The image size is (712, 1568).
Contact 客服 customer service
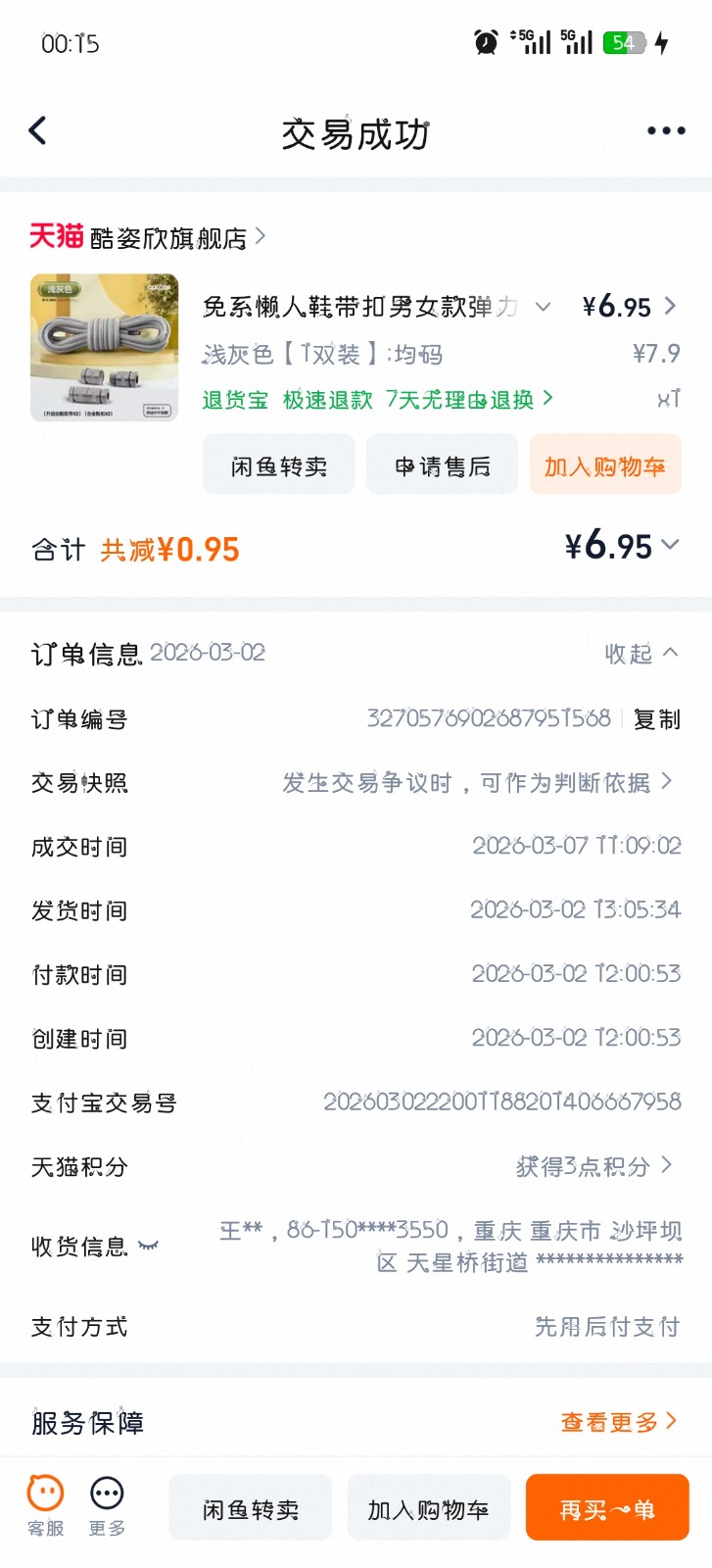[45, 1505]
